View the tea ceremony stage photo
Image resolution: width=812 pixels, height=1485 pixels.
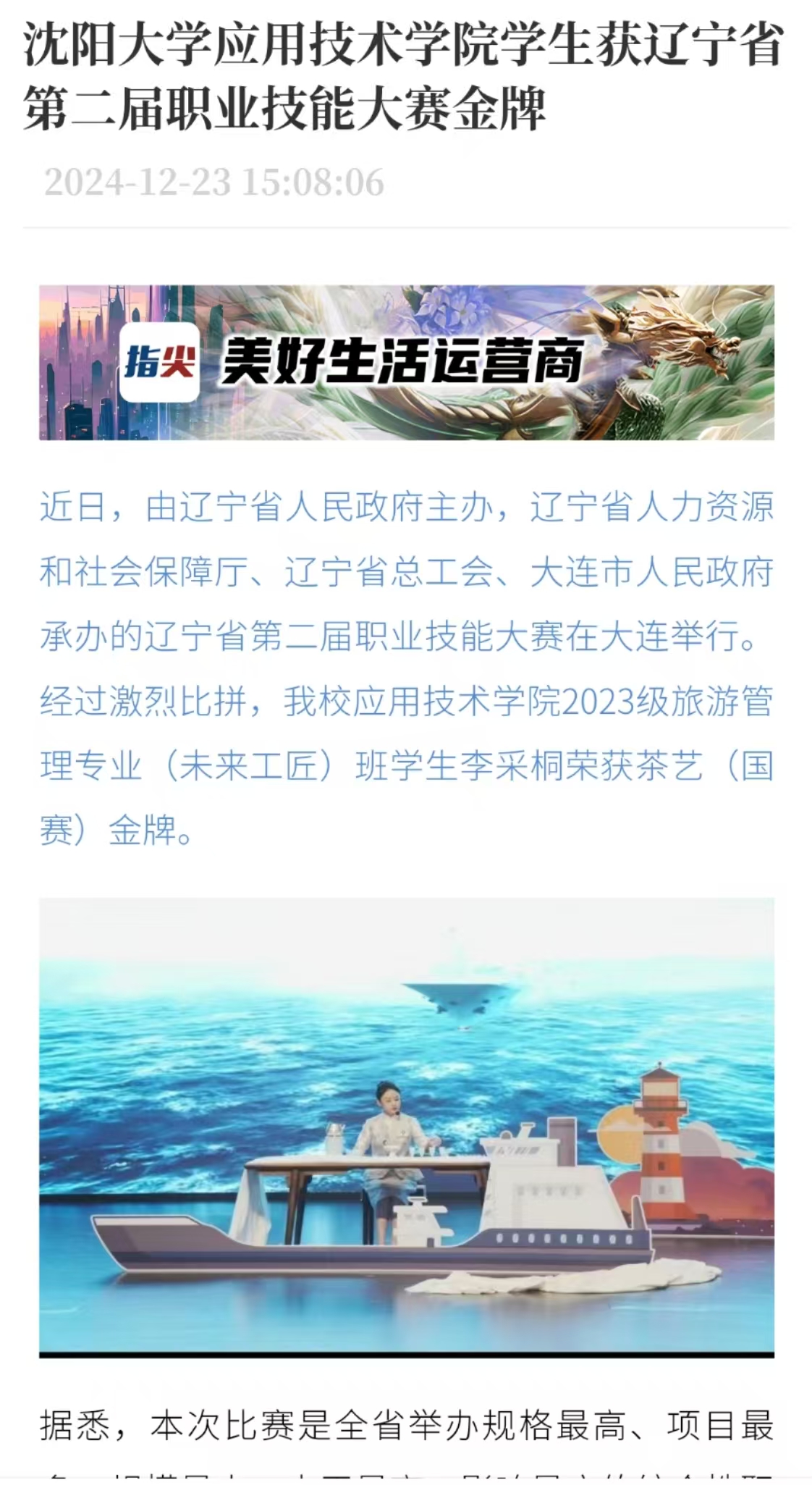click(406, 1128)
